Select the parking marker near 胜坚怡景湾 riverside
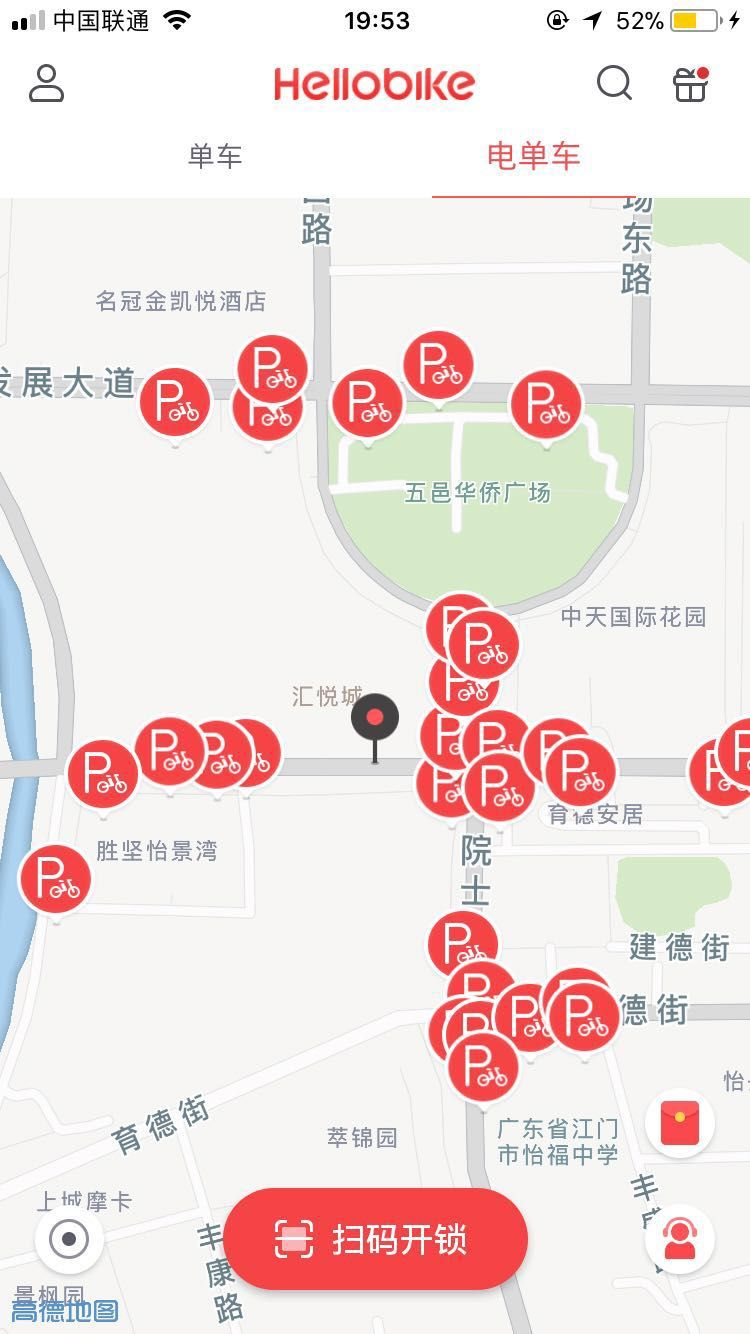The width and height of the screenshot is (750, 1334). coord(56,879)
